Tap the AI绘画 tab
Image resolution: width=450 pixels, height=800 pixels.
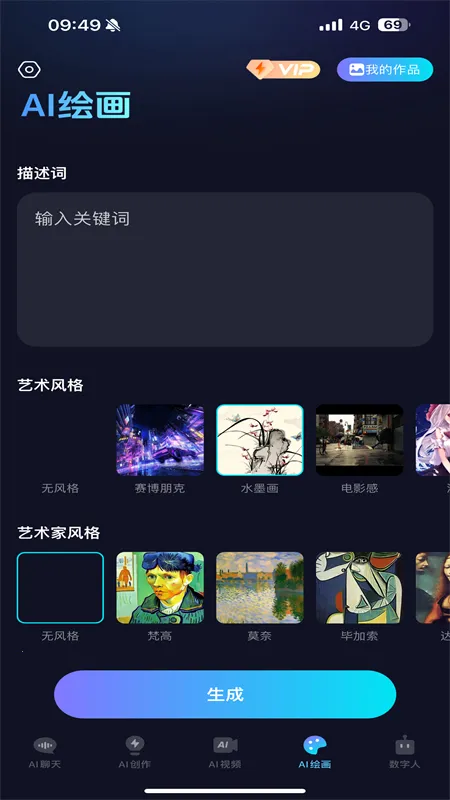pos(315,752)
